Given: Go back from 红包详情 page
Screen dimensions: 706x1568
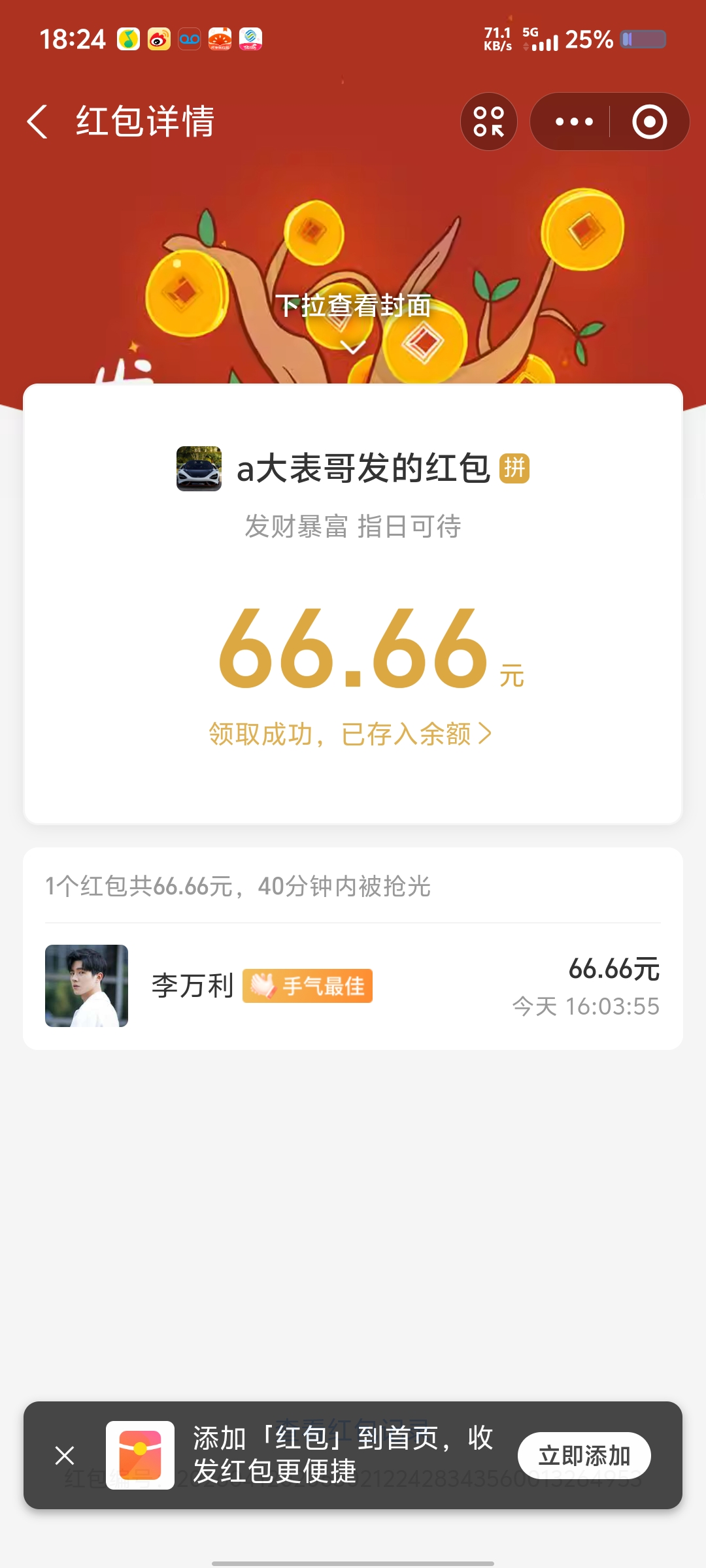Looking at the screenshot, I should pos(38,122).
